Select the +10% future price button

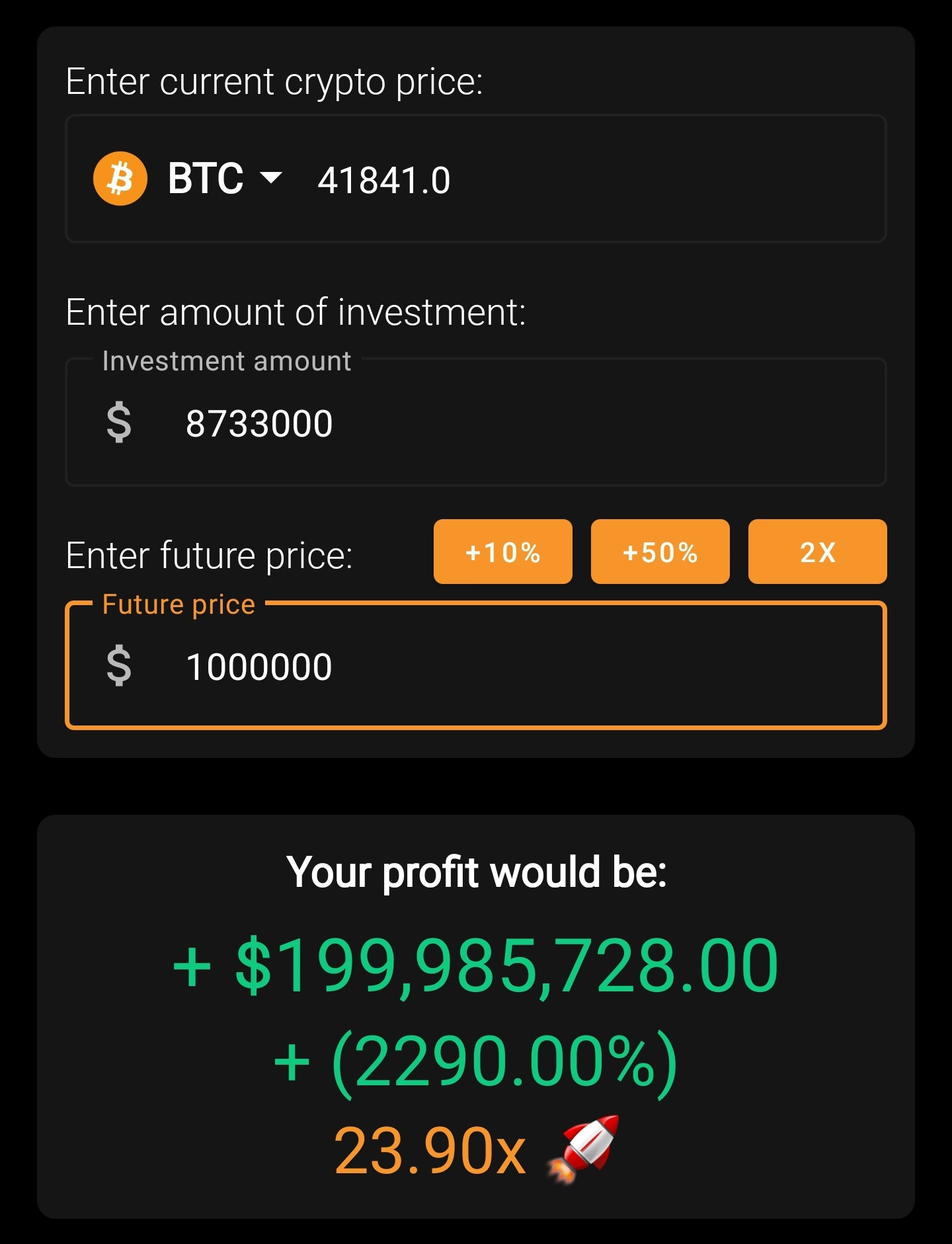click(502, 552)
